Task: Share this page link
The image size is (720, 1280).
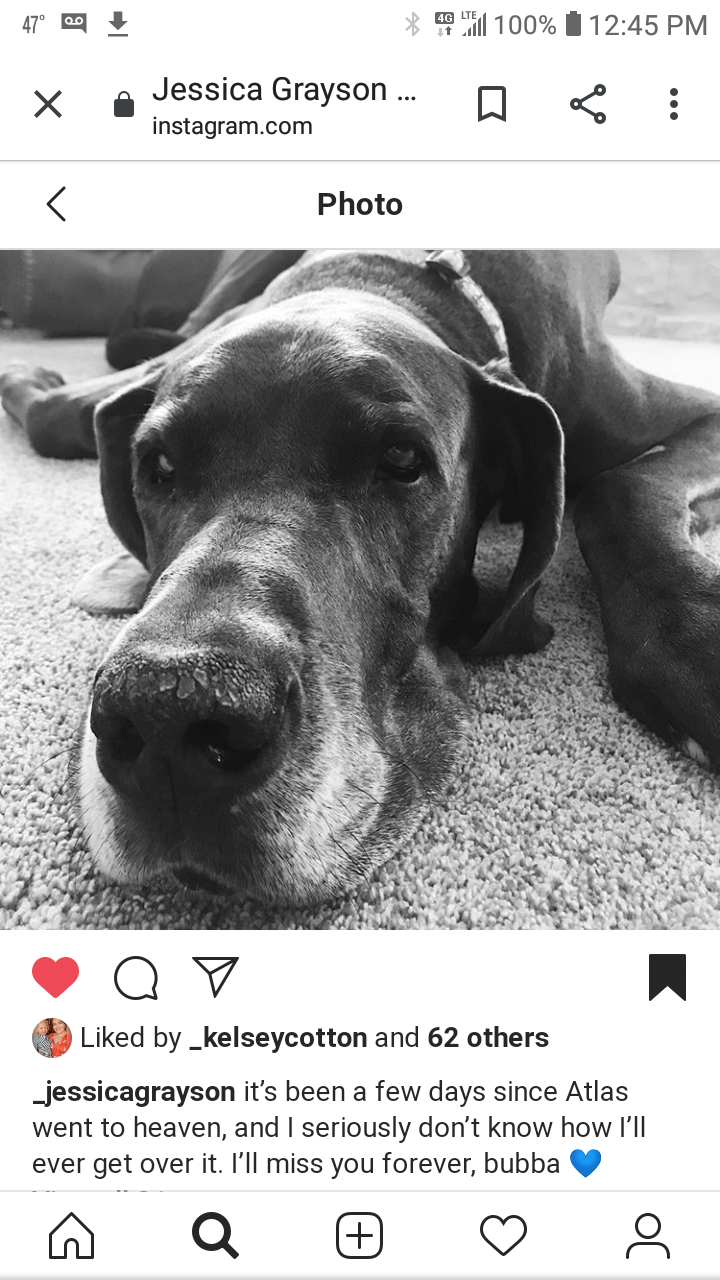Action: coord(588,104)
